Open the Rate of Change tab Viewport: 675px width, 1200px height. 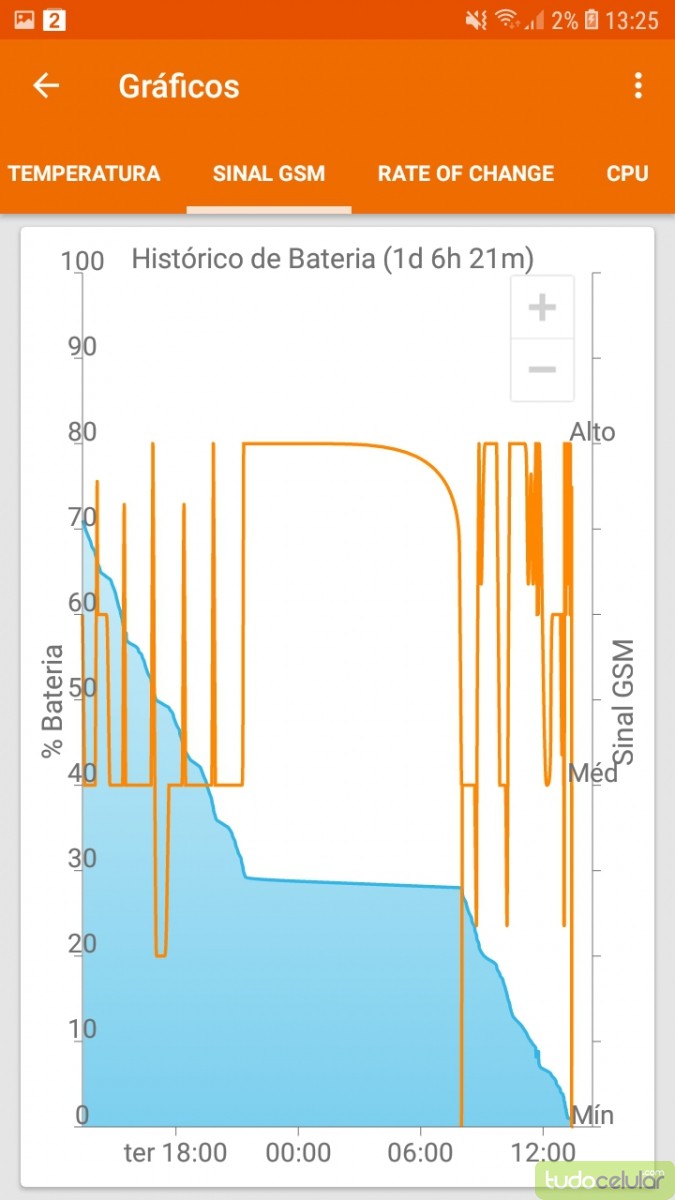[x=465, y=173]
